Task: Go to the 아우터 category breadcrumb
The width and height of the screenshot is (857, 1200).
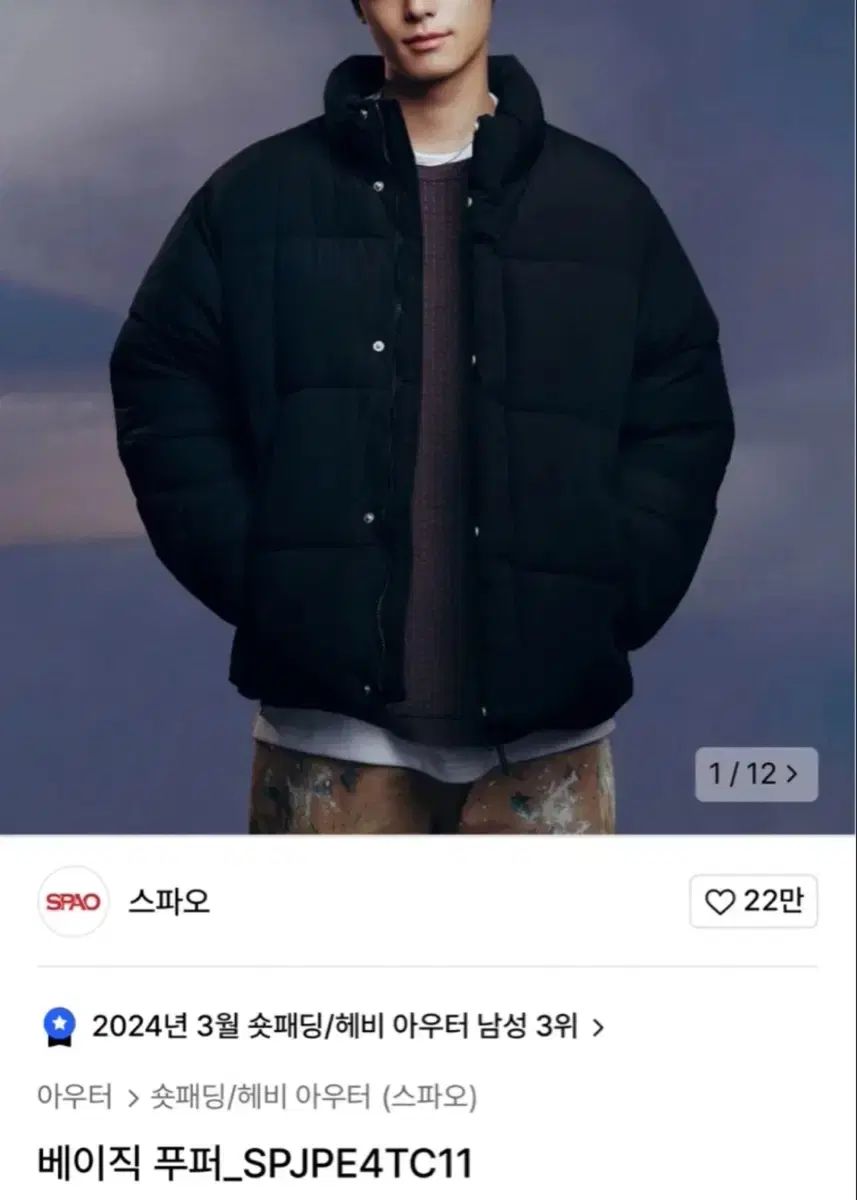Action: (x=74, y=1097)
